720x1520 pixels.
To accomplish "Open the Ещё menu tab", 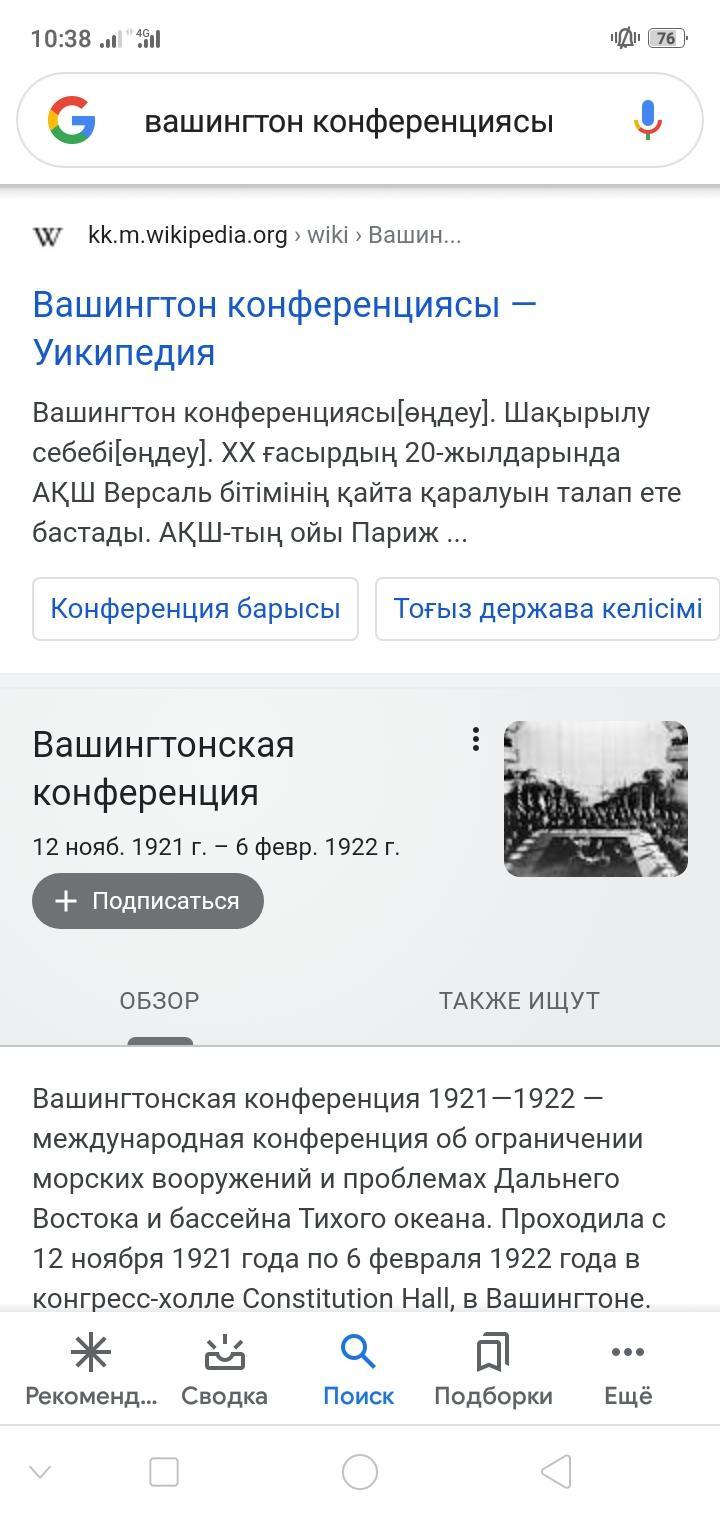I will (x=627, y=1370).
